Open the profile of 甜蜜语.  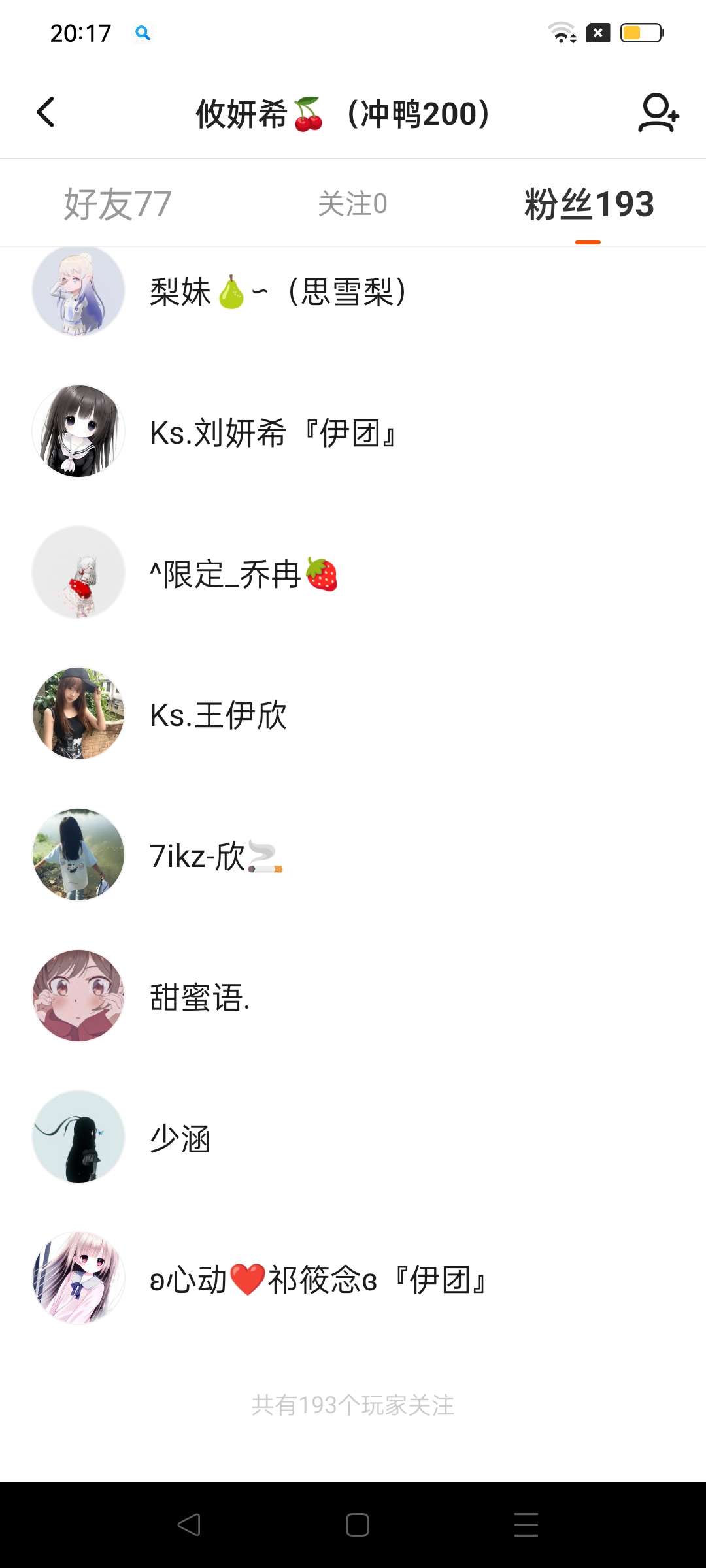199,997
